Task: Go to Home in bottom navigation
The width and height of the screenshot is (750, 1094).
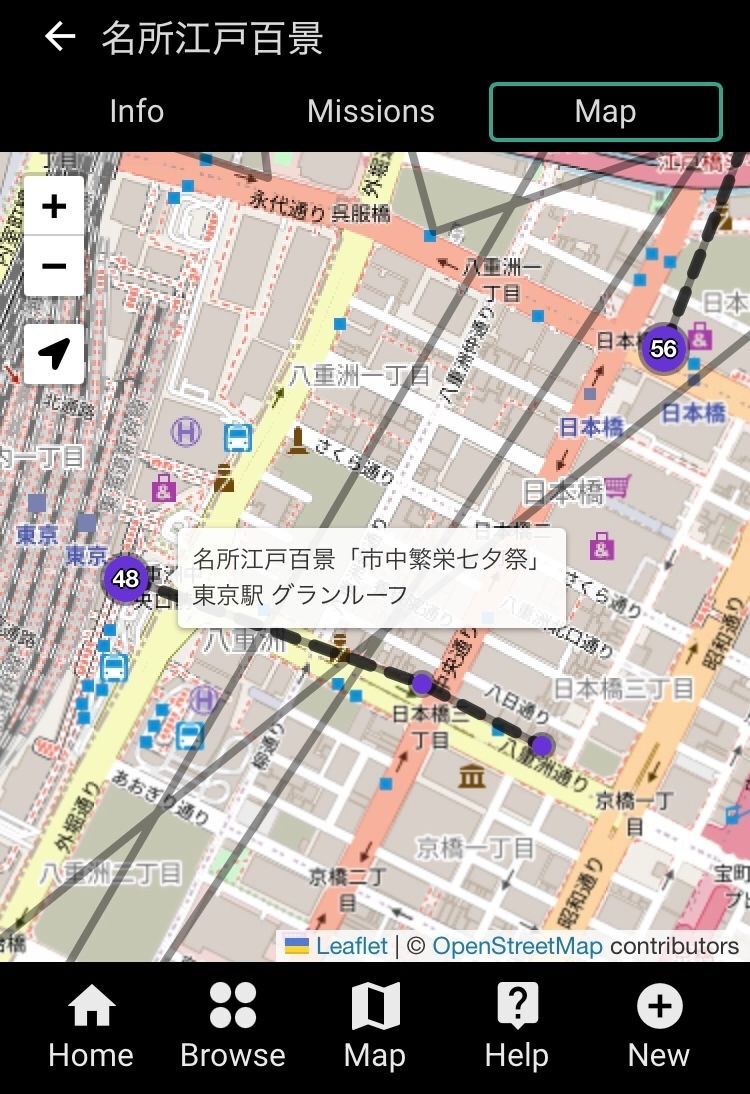Action: coord(91,1026)
